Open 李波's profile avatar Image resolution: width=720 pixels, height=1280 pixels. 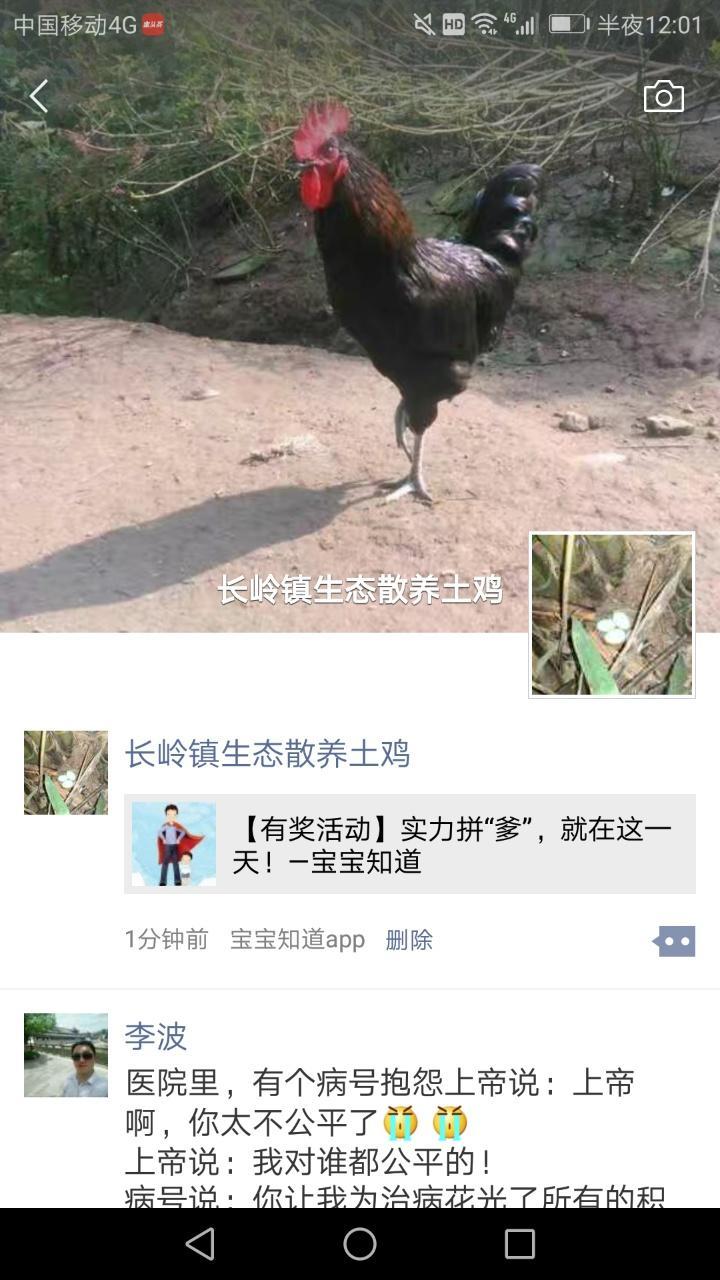[66, 1055]
